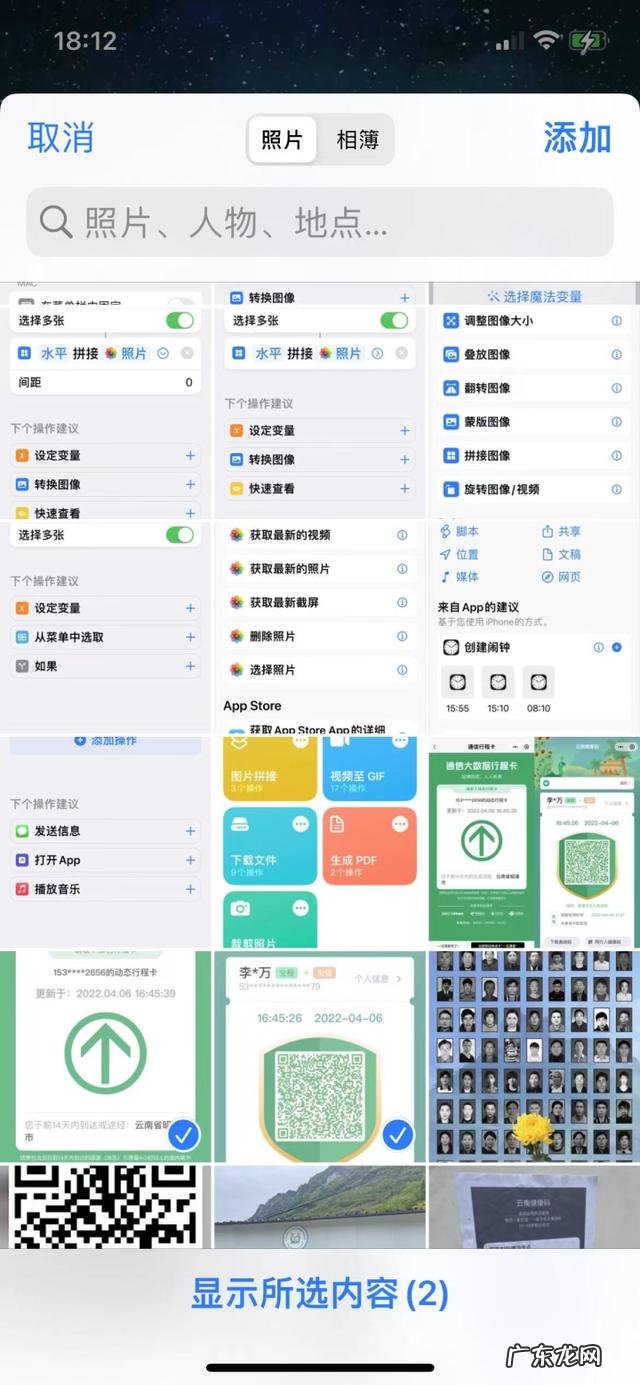The height and width of the screenshot is (1385, 640).
Task: Select the screenshot with 图片拼接 shortcut tiles
Action: [x=320, y=842]
